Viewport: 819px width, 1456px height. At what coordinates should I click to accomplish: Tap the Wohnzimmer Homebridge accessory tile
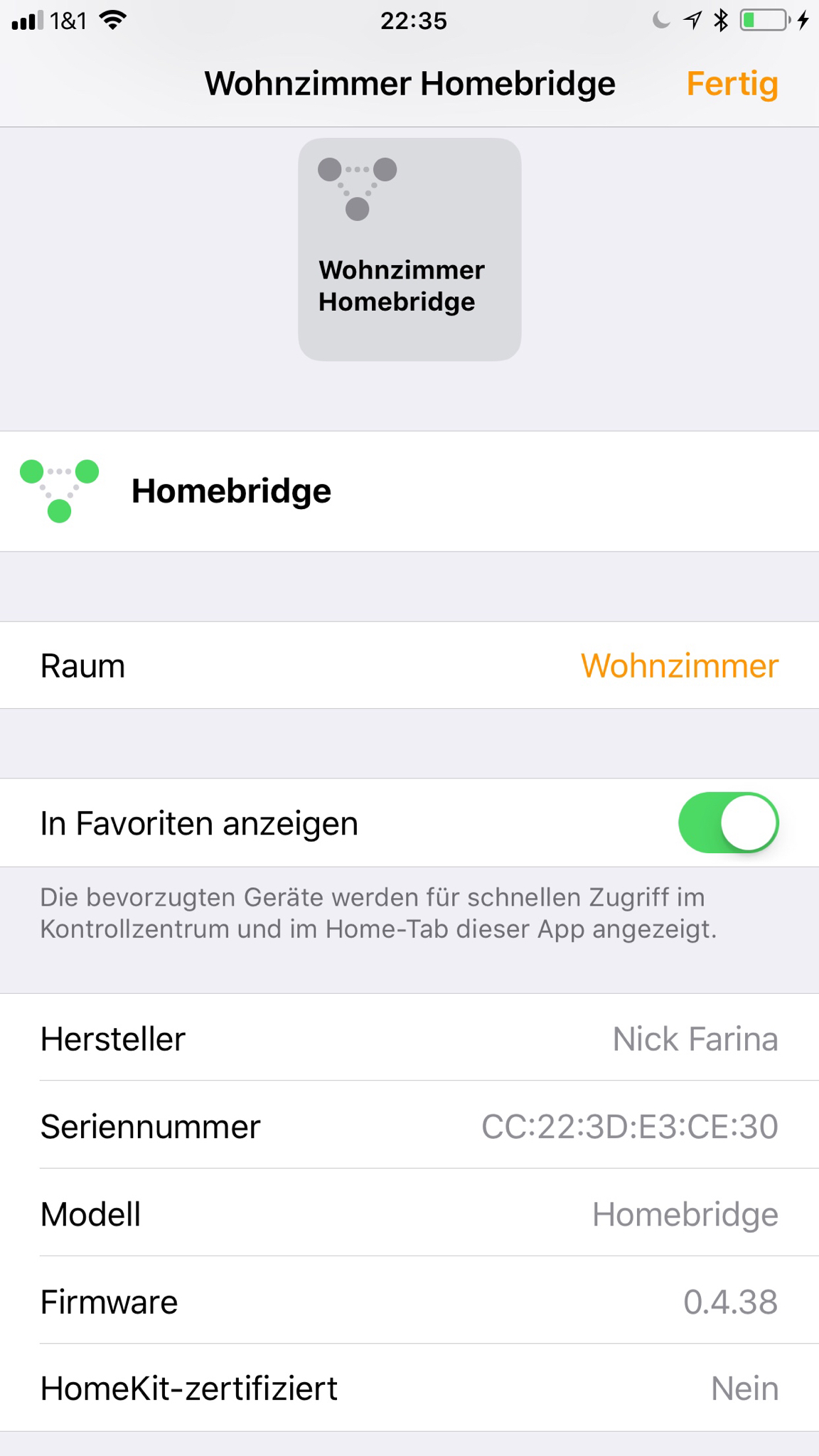409,249
